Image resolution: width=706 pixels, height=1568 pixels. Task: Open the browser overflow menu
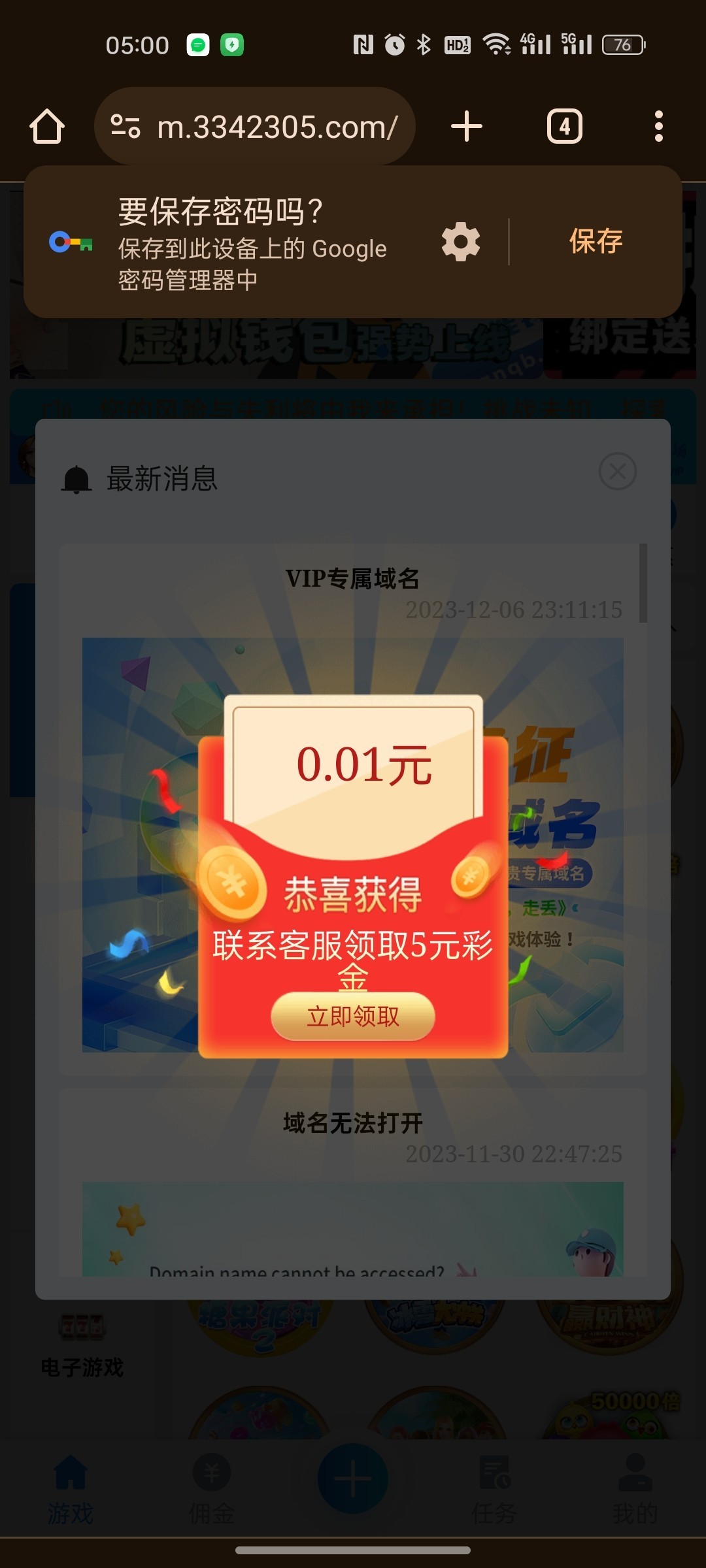[x=658, y=126]
